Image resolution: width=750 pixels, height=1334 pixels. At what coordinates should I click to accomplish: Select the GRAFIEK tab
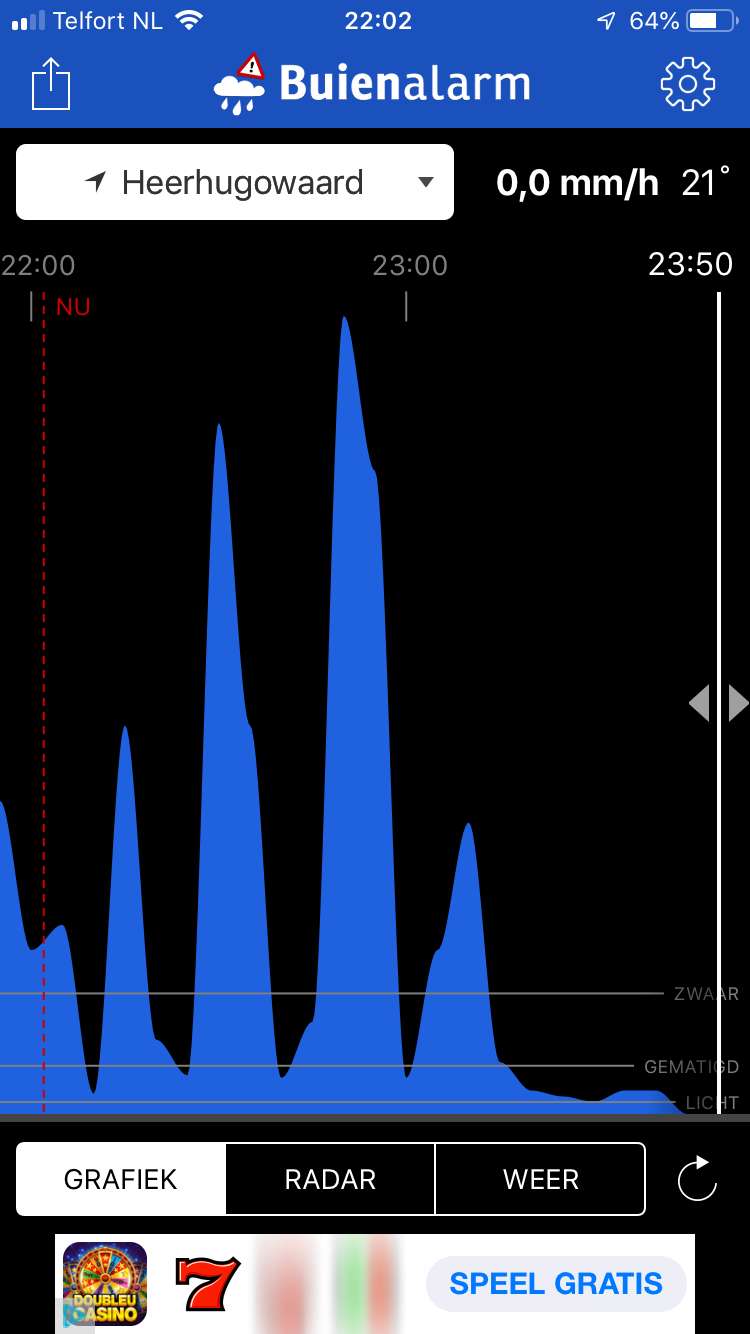121,1179
